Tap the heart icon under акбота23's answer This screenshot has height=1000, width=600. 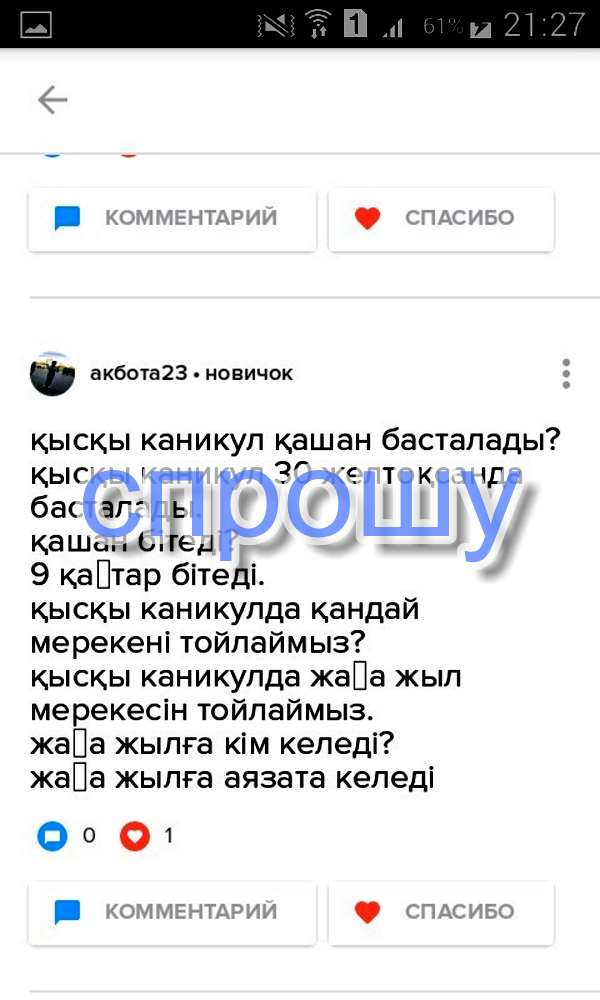point(135,836)
